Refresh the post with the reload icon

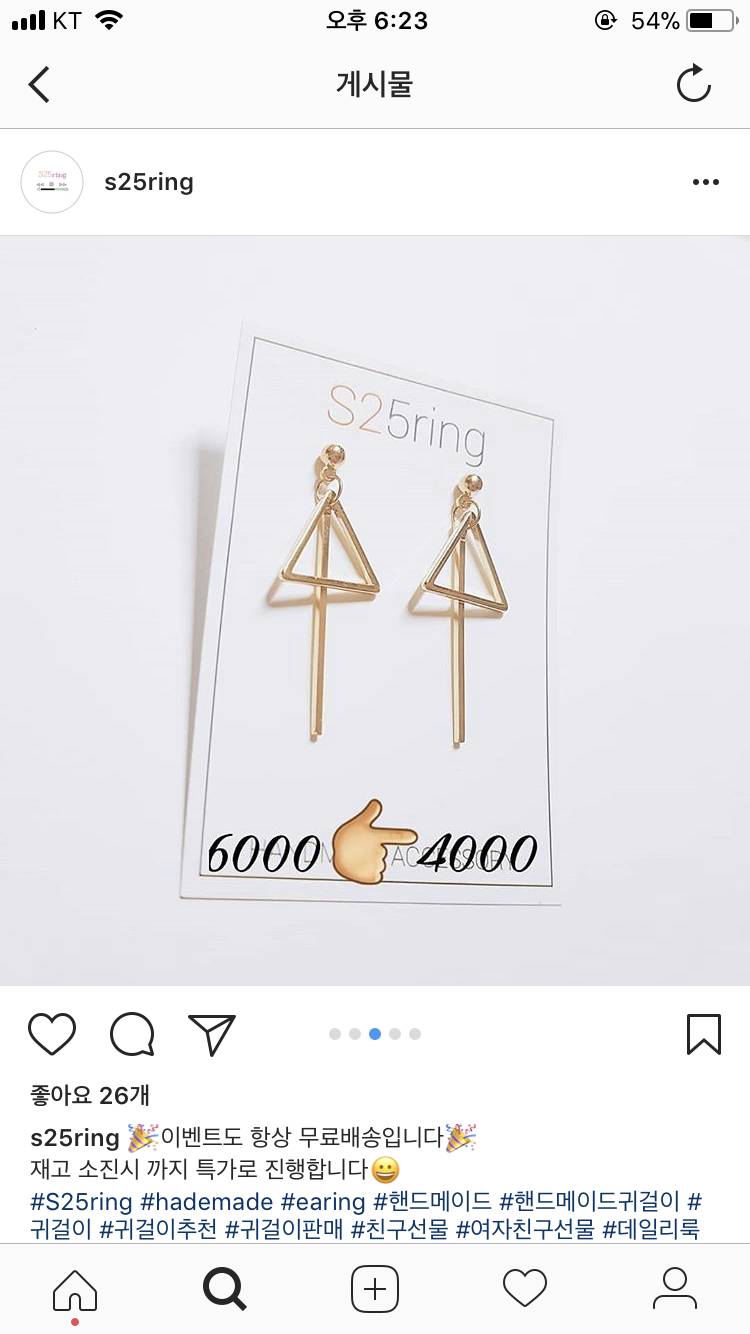point(693,85)
